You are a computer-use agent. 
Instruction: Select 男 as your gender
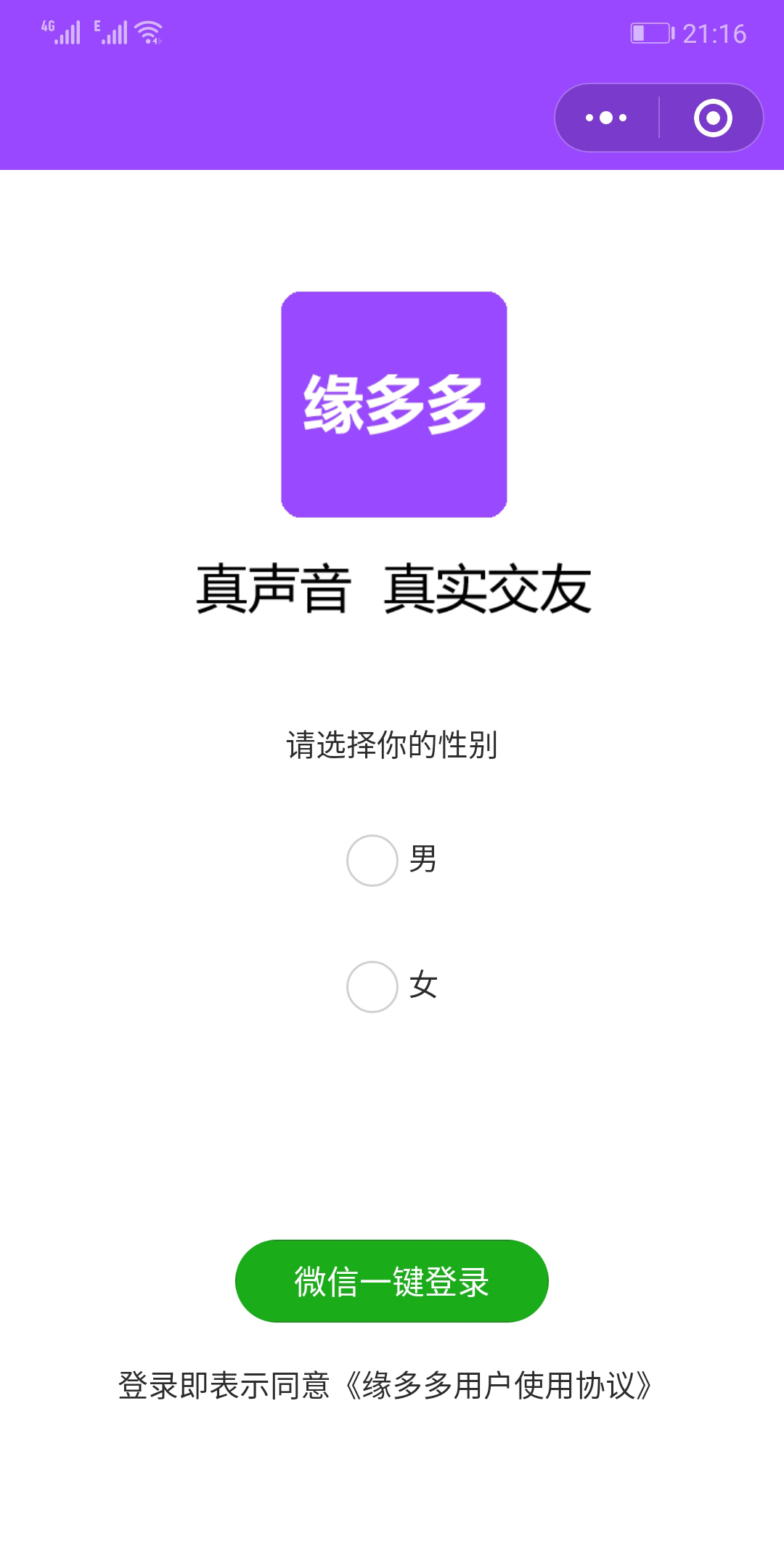click(x=372, y=861)
